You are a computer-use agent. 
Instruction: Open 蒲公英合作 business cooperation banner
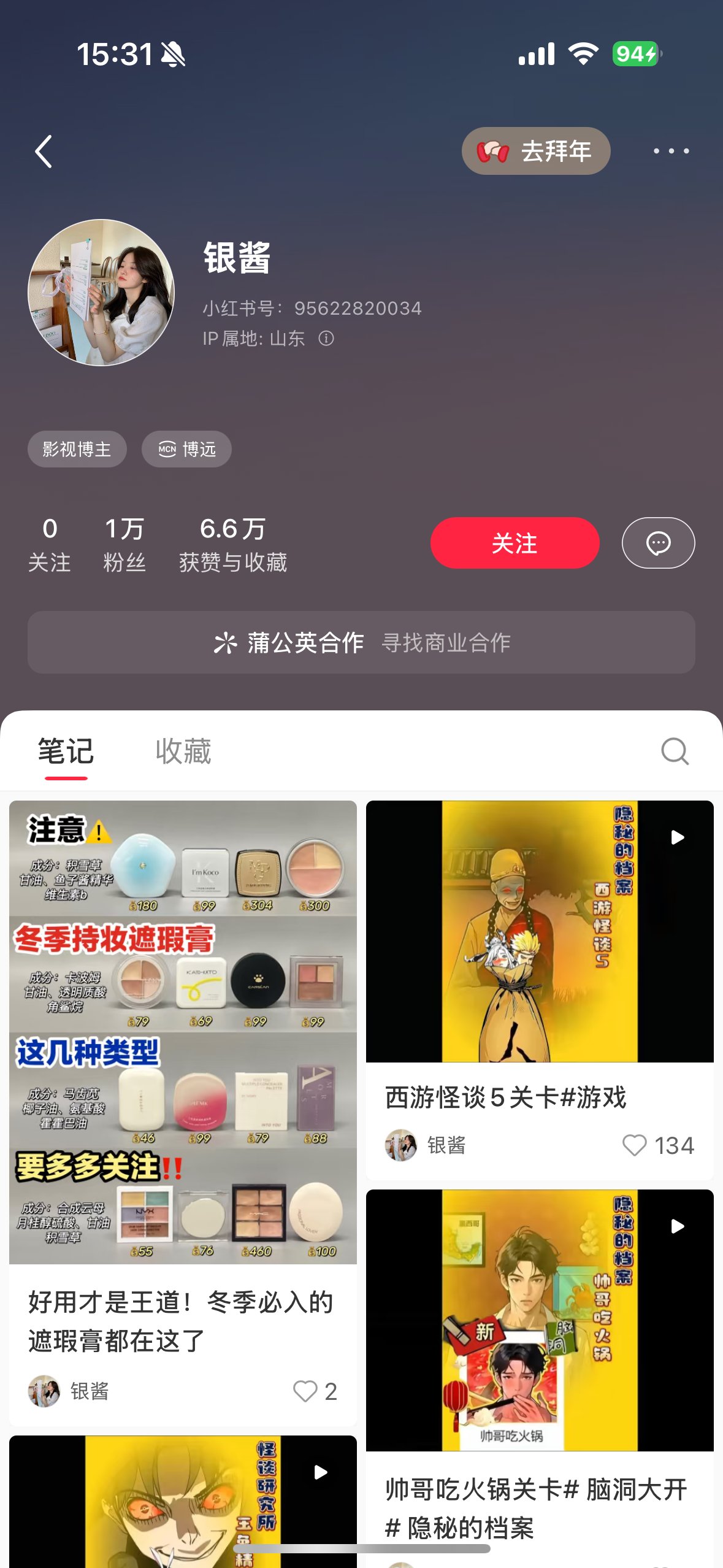click(x=361, y=642)
